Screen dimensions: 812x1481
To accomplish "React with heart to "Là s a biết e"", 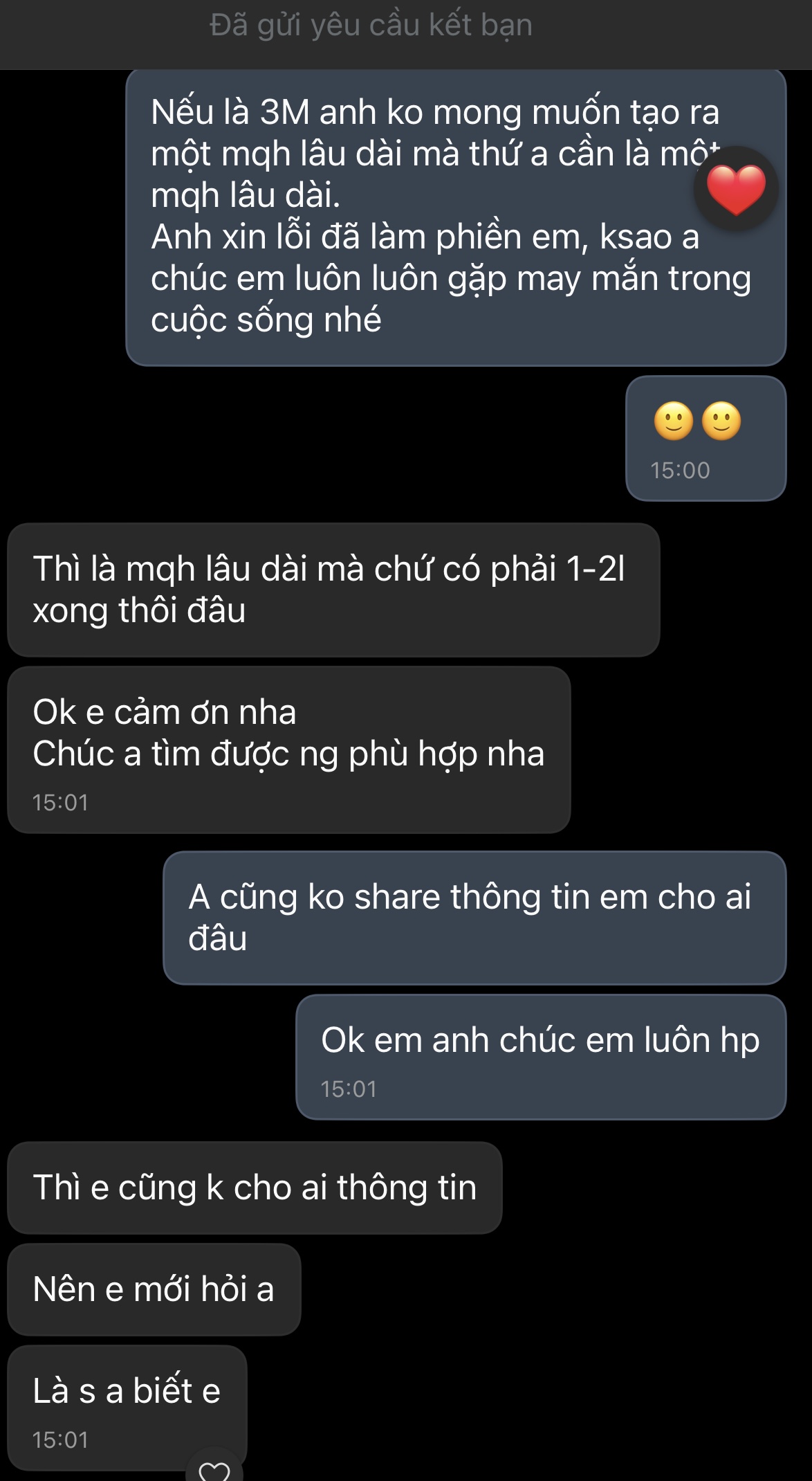I will 214,1469.
